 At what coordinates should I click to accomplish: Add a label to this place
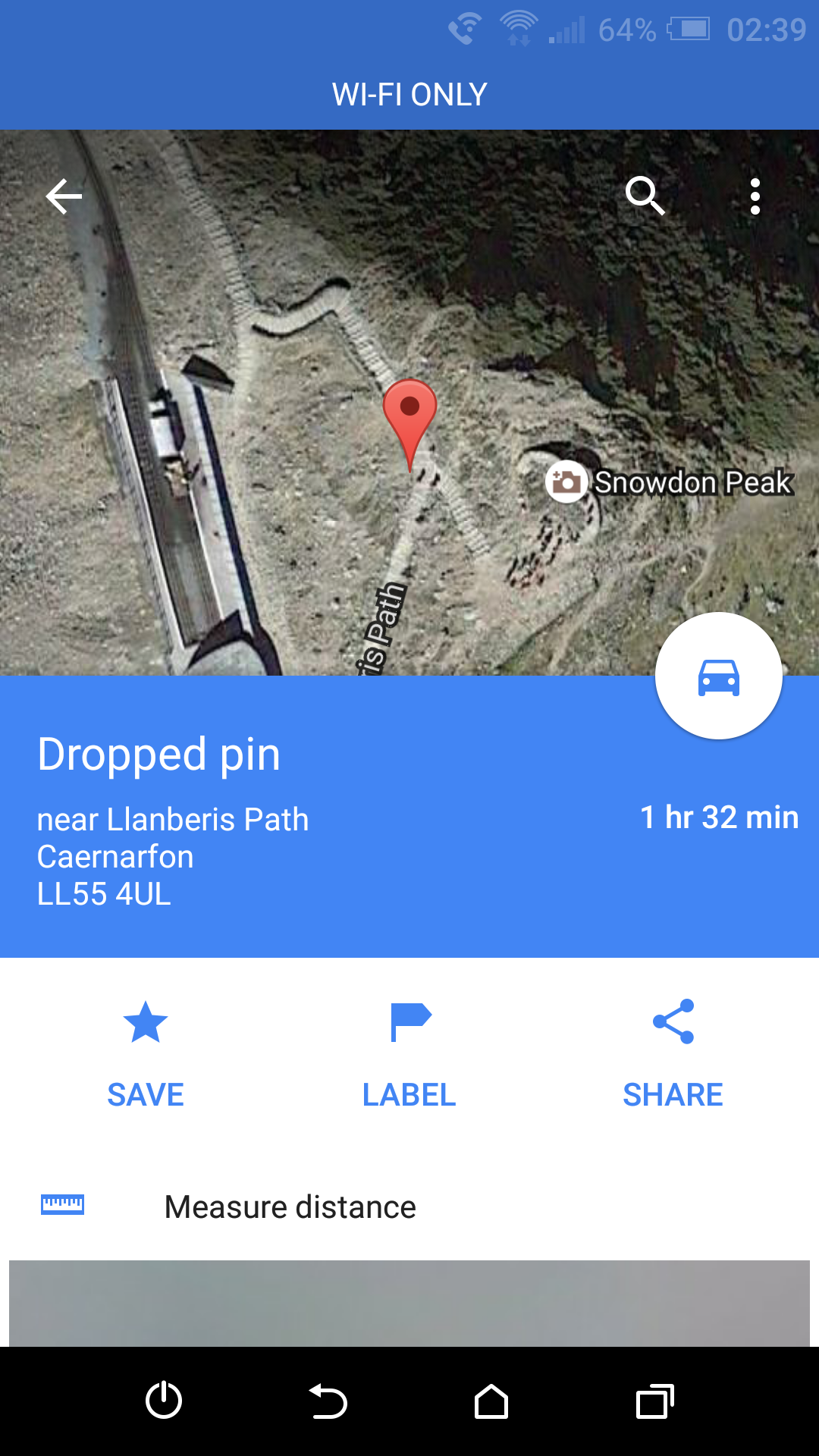(409, 1055)
